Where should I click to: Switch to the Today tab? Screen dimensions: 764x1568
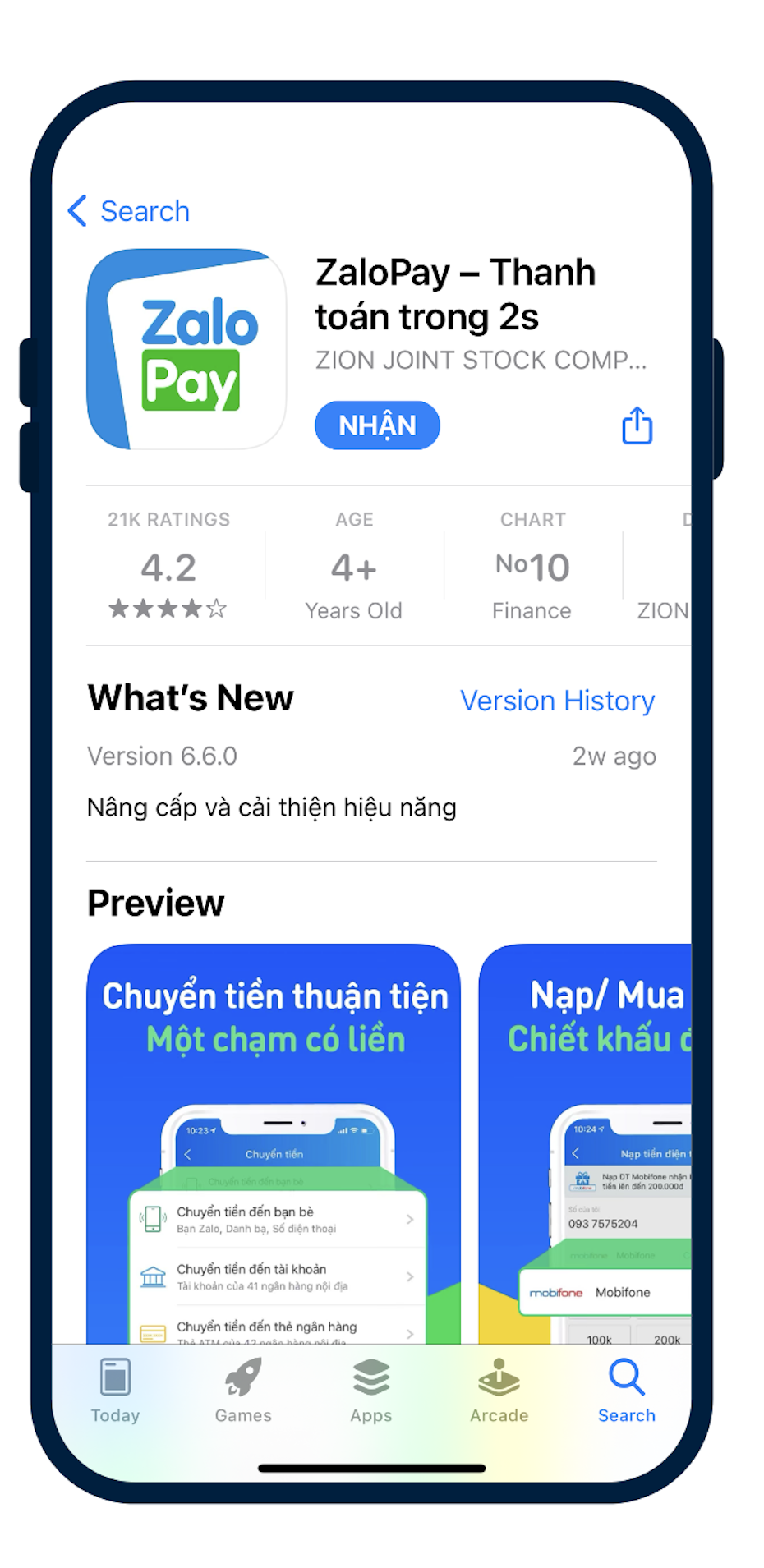point(115,1390)
